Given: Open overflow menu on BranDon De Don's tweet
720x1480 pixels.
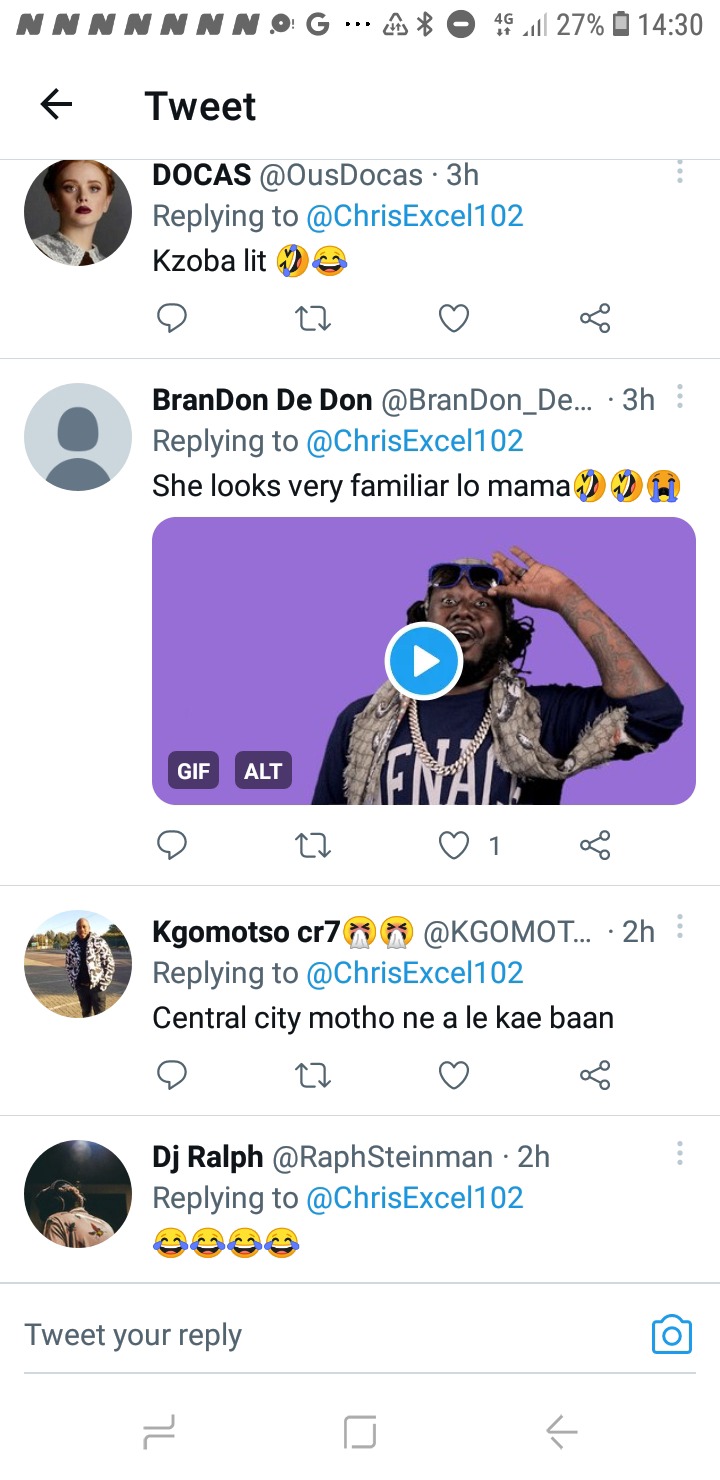Looking at the screenshot, I should [x=680, y=398].
